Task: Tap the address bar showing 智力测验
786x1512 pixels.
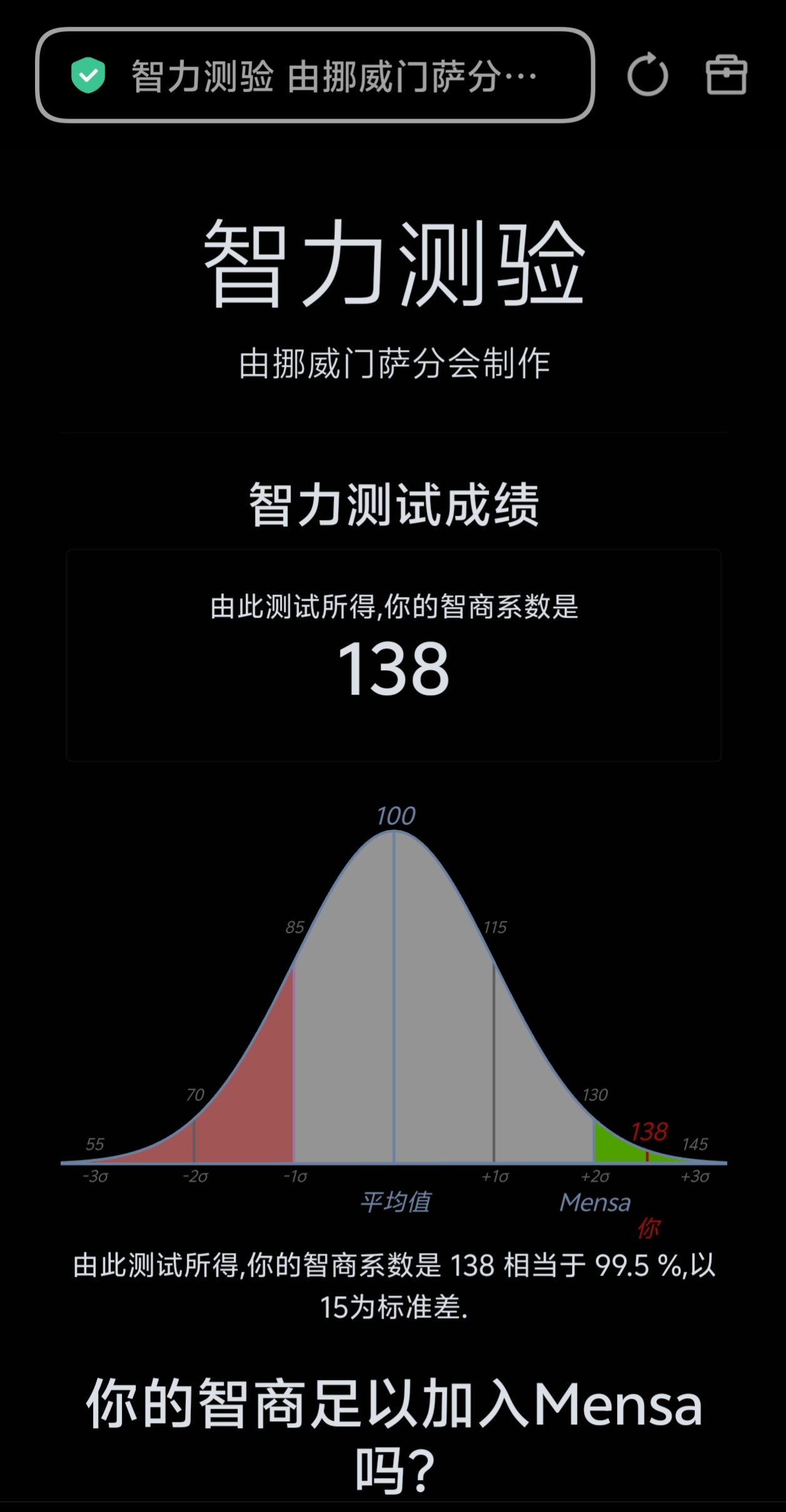Action: [315, 75]
